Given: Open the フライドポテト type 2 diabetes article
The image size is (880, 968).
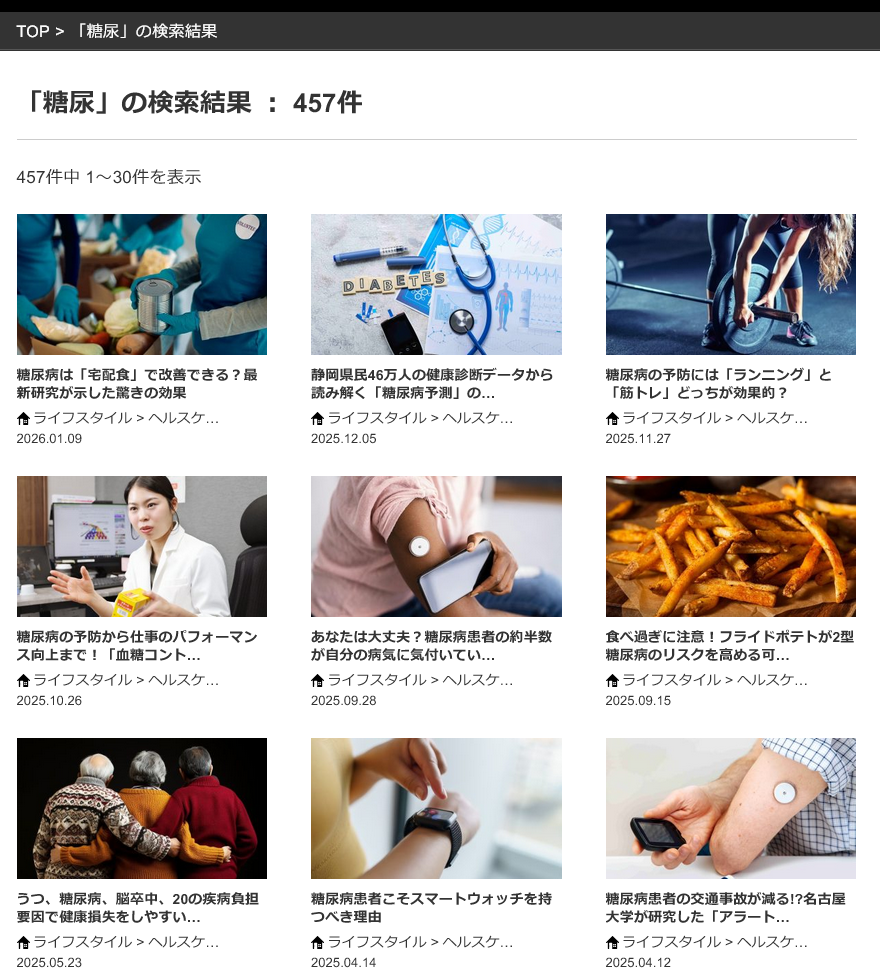Looking at the screenshot, I should click(x=730, y=645).
